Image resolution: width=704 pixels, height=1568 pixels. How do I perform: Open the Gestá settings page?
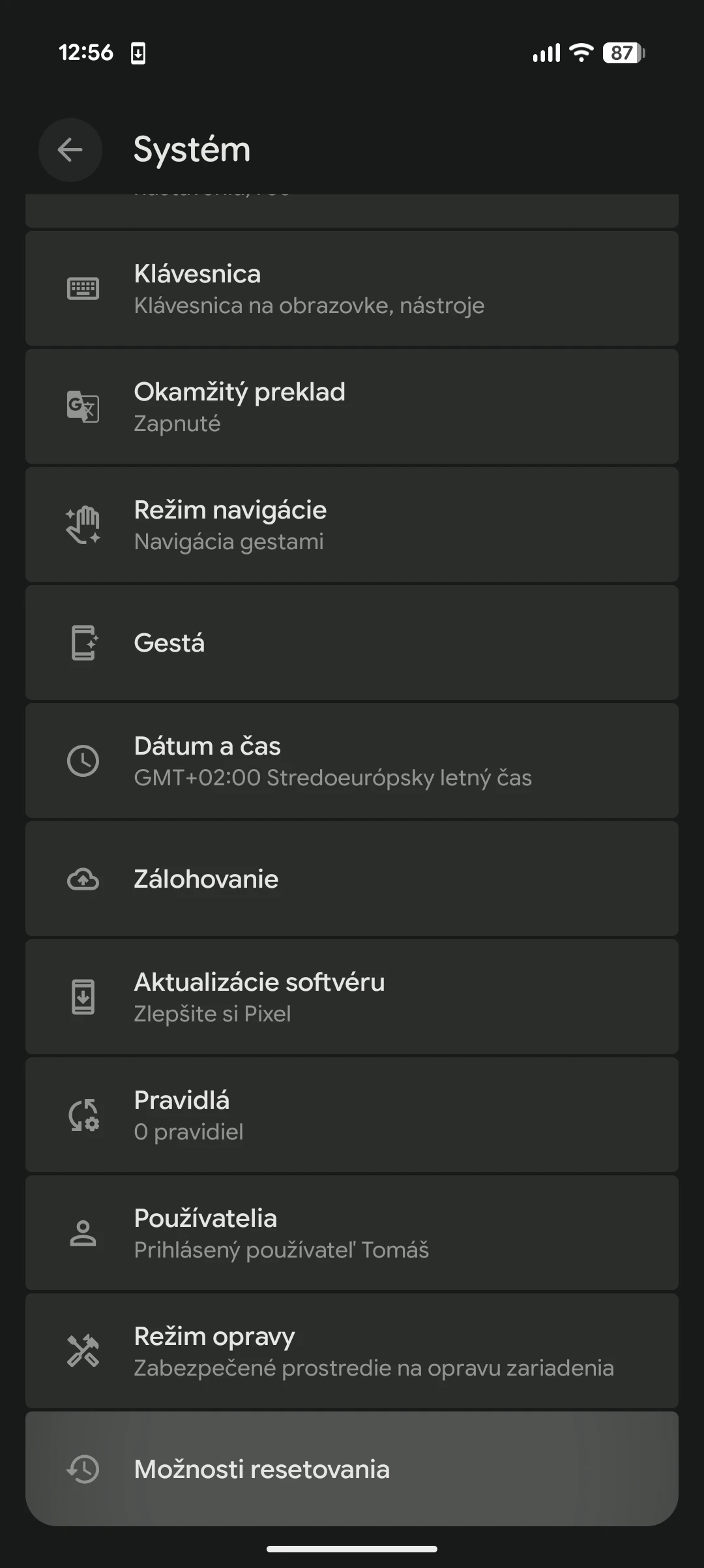tap(352, 642)
